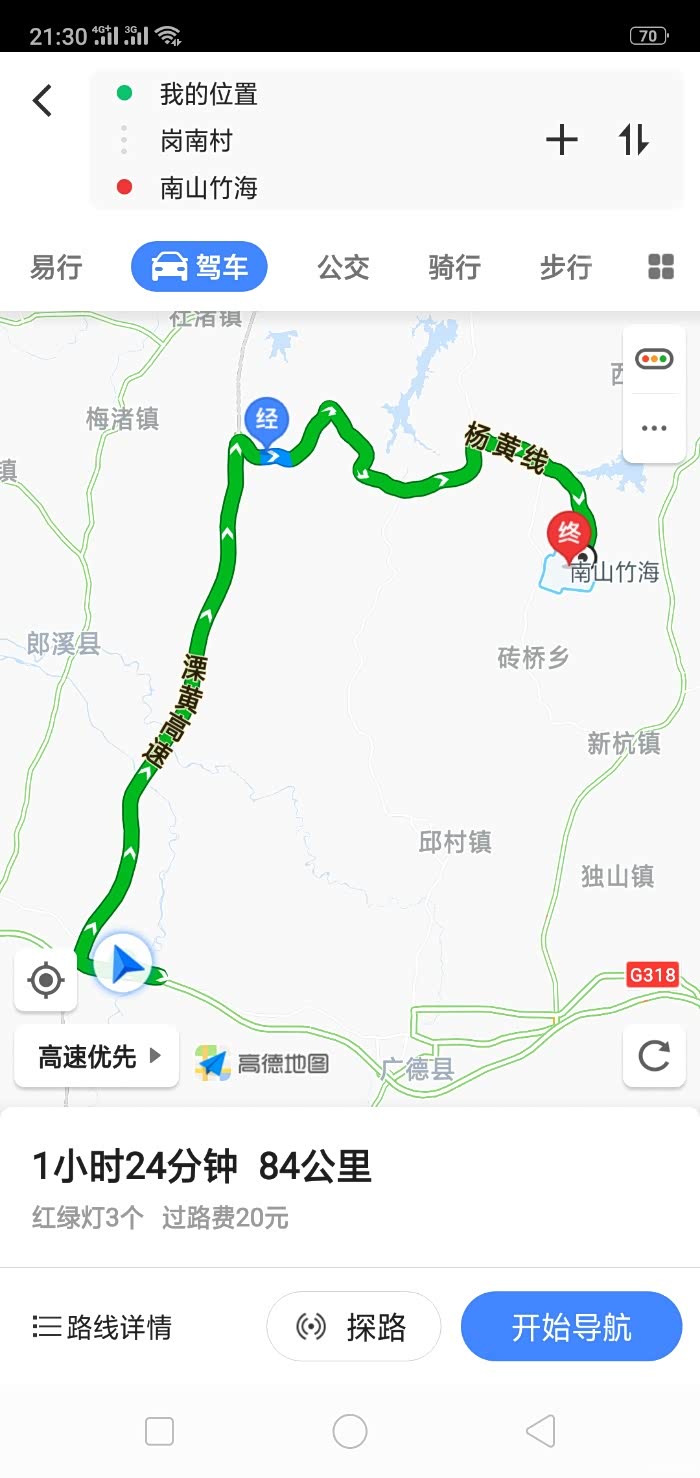Edit the destination 南山竹海

(x=209, y=188)
